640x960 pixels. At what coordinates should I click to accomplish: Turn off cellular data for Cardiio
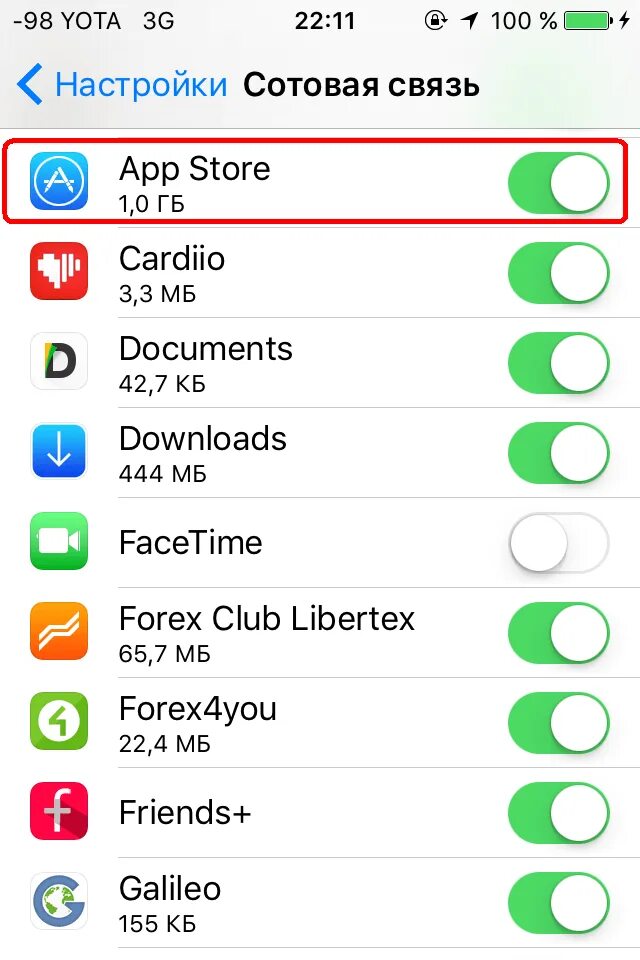[x=558, y=273]
